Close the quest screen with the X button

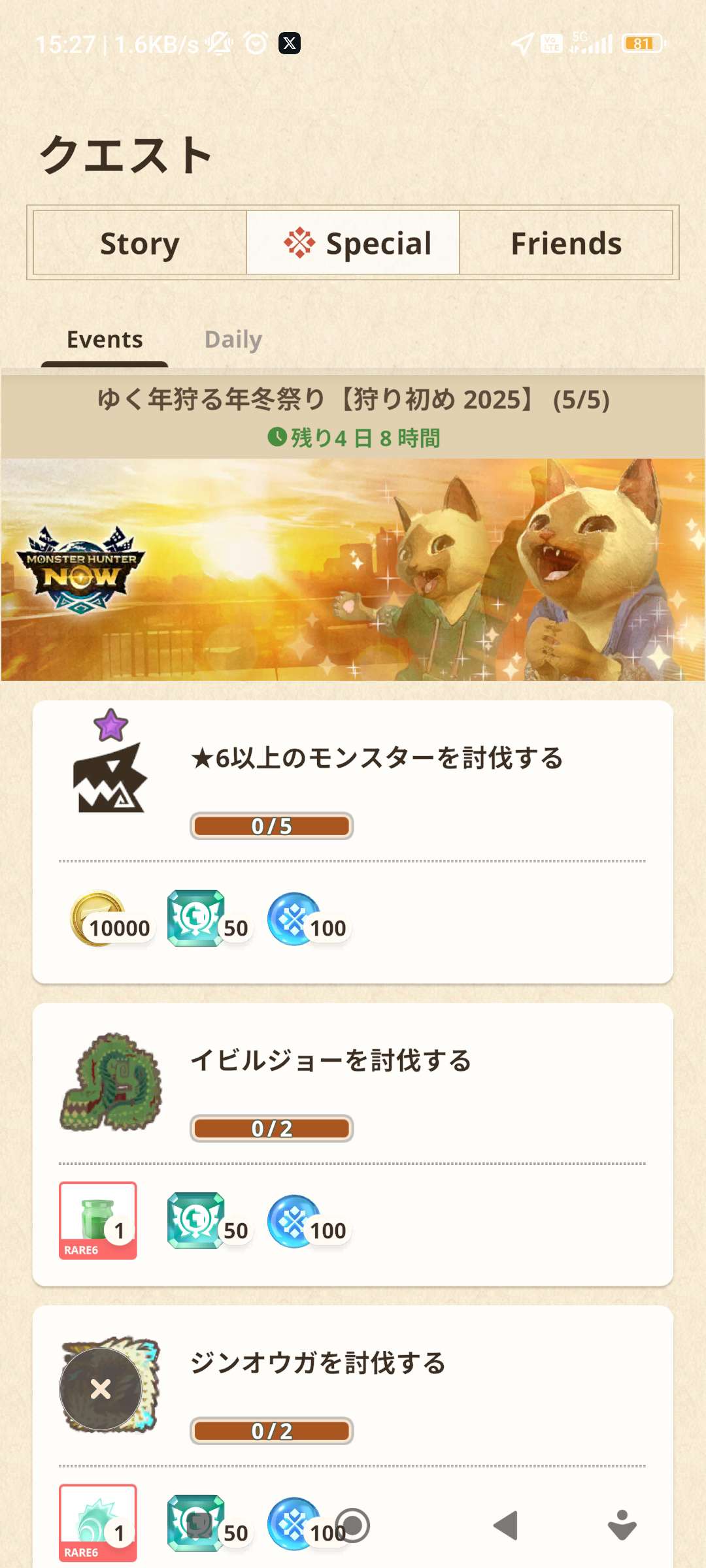(x=101, y=1389)
